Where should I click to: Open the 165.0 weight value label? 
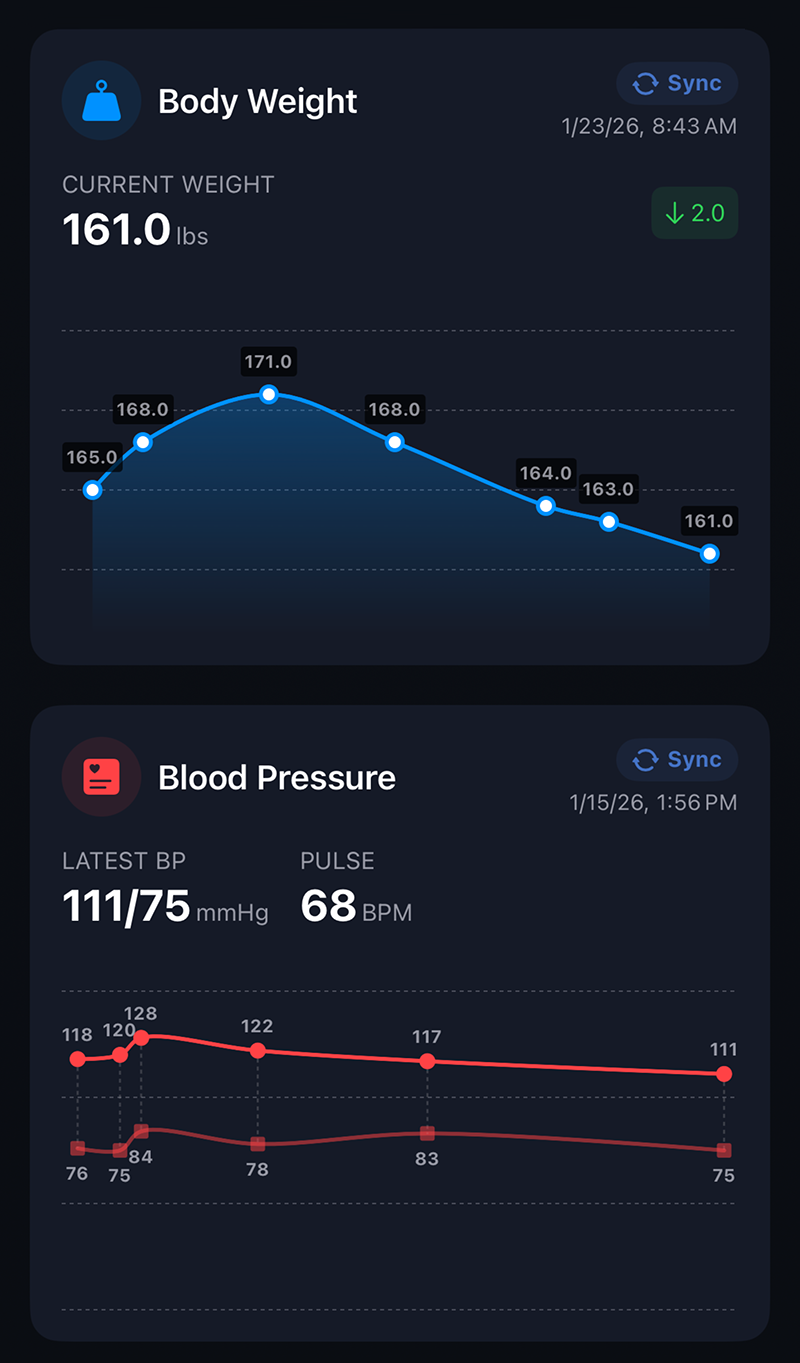tap(92, 457)
